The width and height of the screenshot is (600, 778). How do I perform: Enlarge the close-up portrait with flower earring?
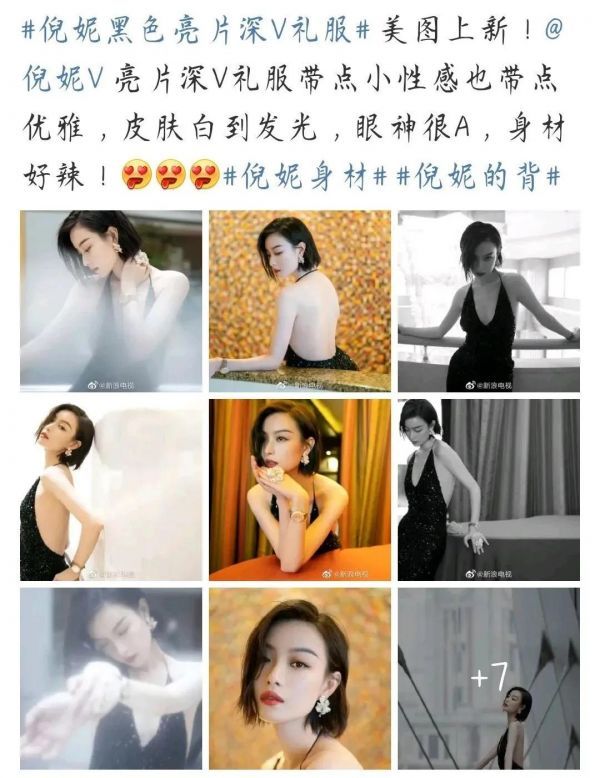coord(300,678)
